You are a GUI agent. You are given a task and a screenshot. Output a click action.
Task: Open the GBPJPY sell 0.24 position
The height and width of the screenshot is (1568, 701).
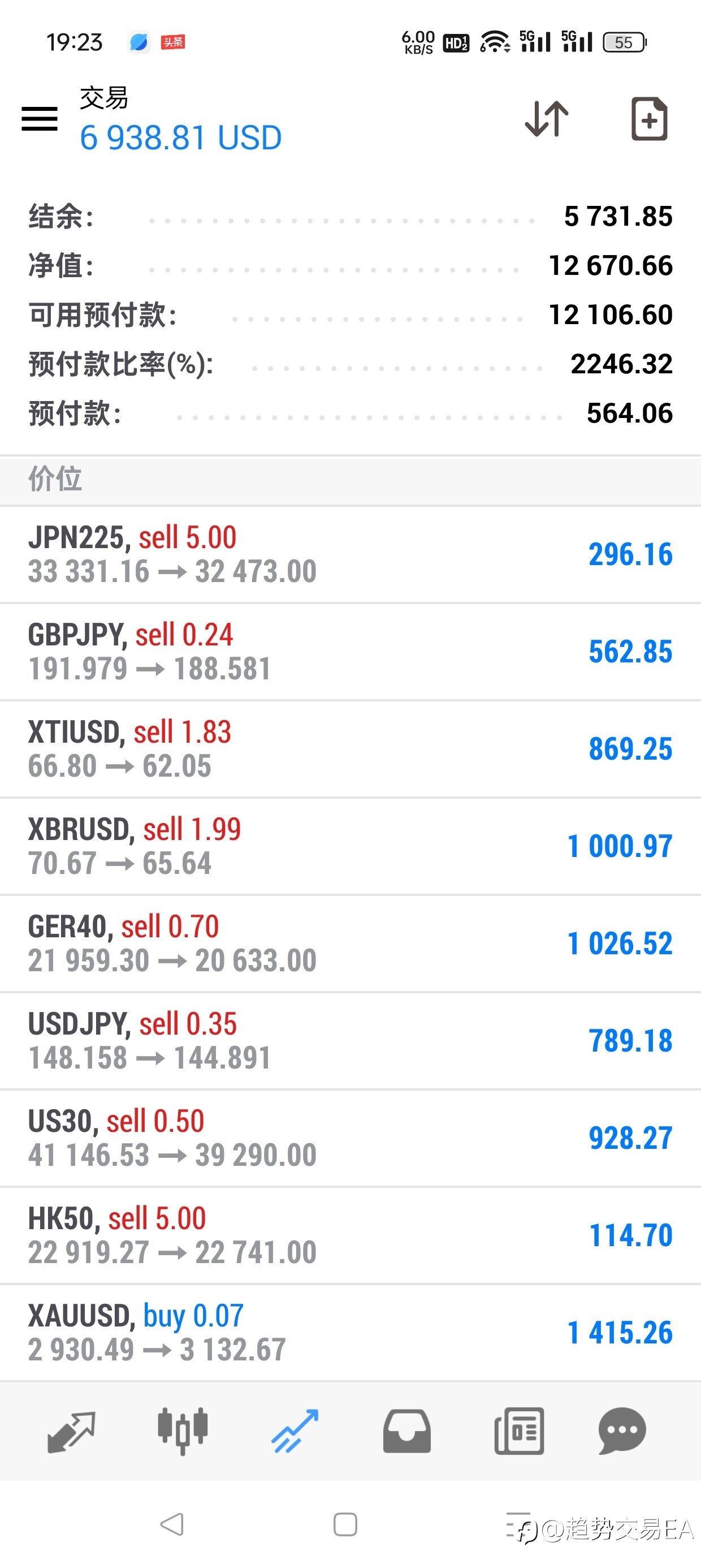350,652
